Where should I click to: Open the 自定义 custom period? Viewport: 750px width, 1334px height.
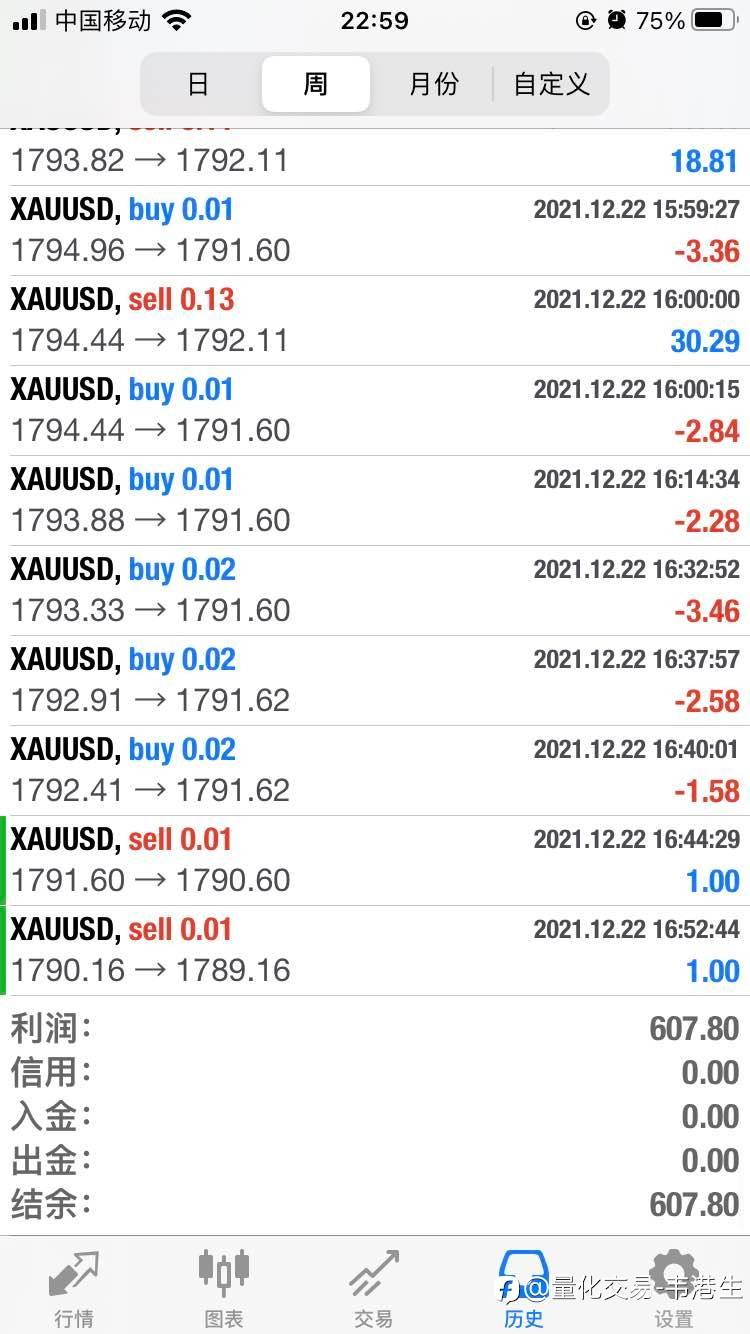[551, 84]
